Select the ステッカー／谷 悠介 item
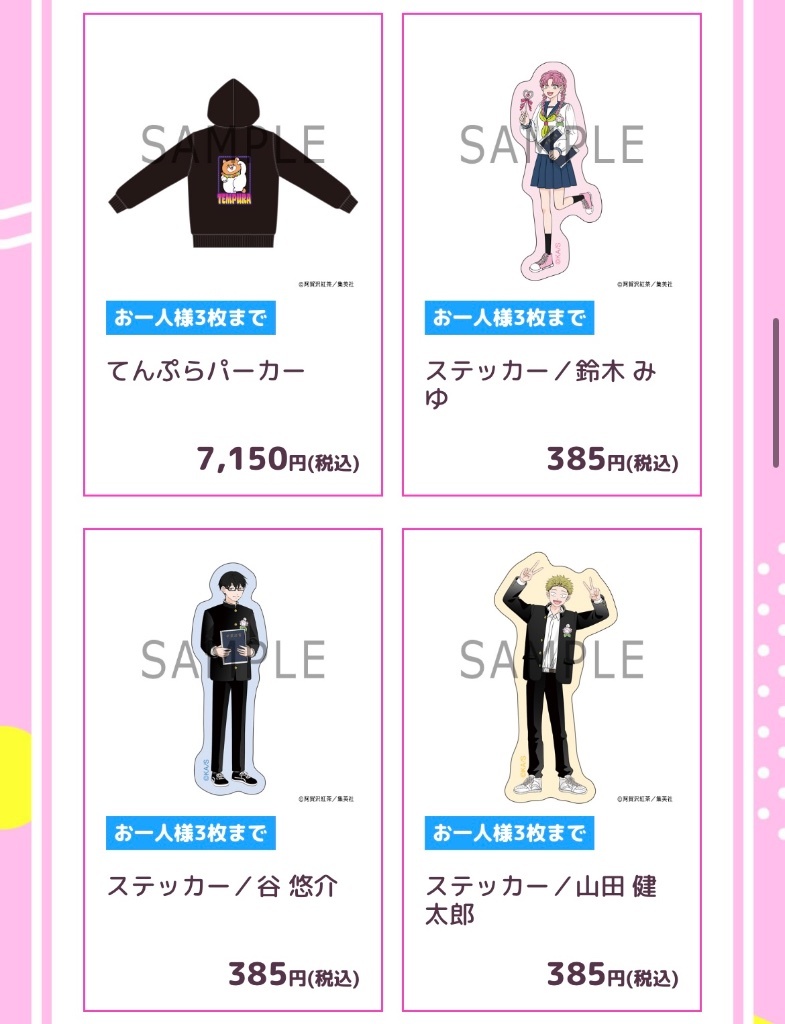This screenshot has height=1024, width=785. (233, 770)
